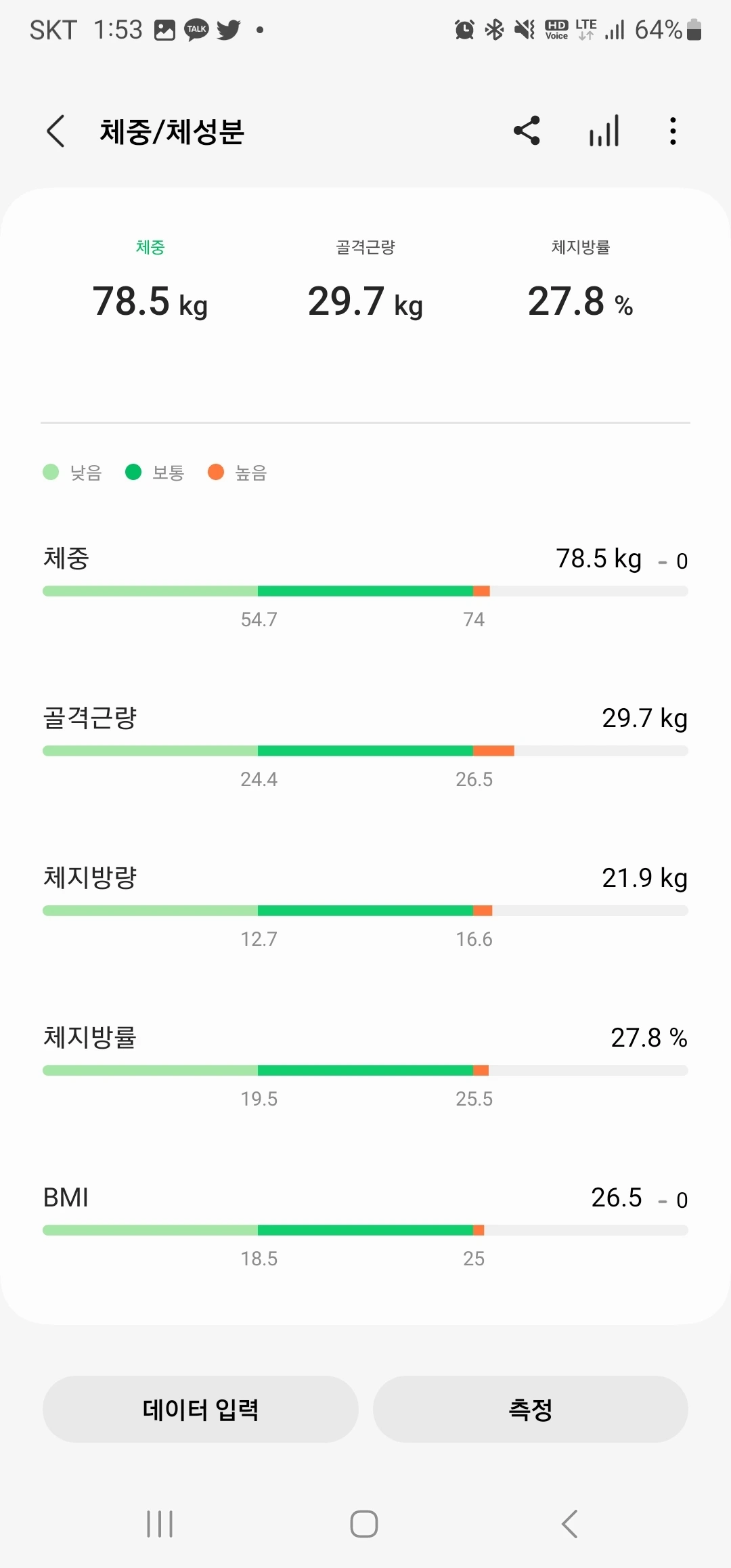731x1568 pixels.
Task: Go to the home screen
Action: tap(364, 1524)
